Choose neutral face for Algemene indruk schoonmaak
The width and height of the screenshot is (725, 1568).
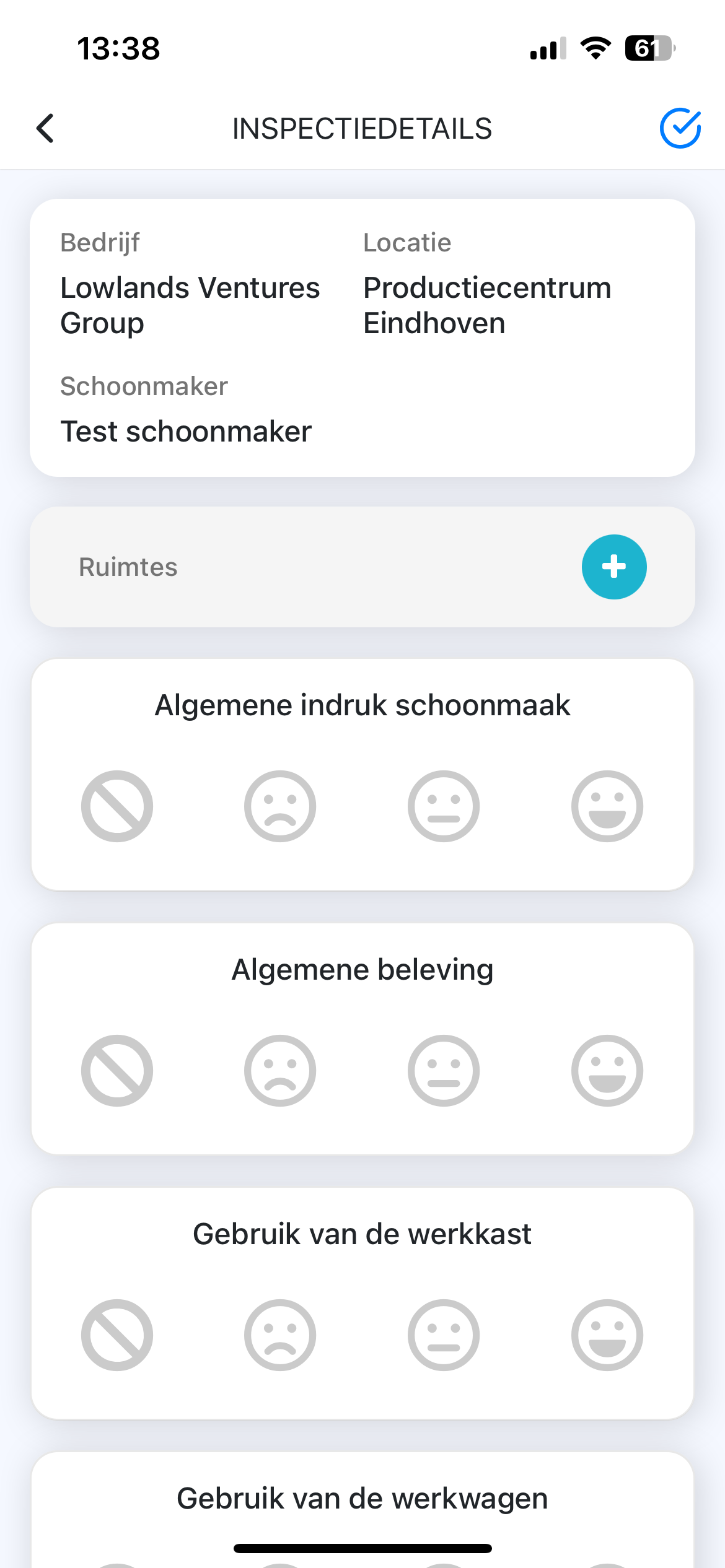[444, 806]
